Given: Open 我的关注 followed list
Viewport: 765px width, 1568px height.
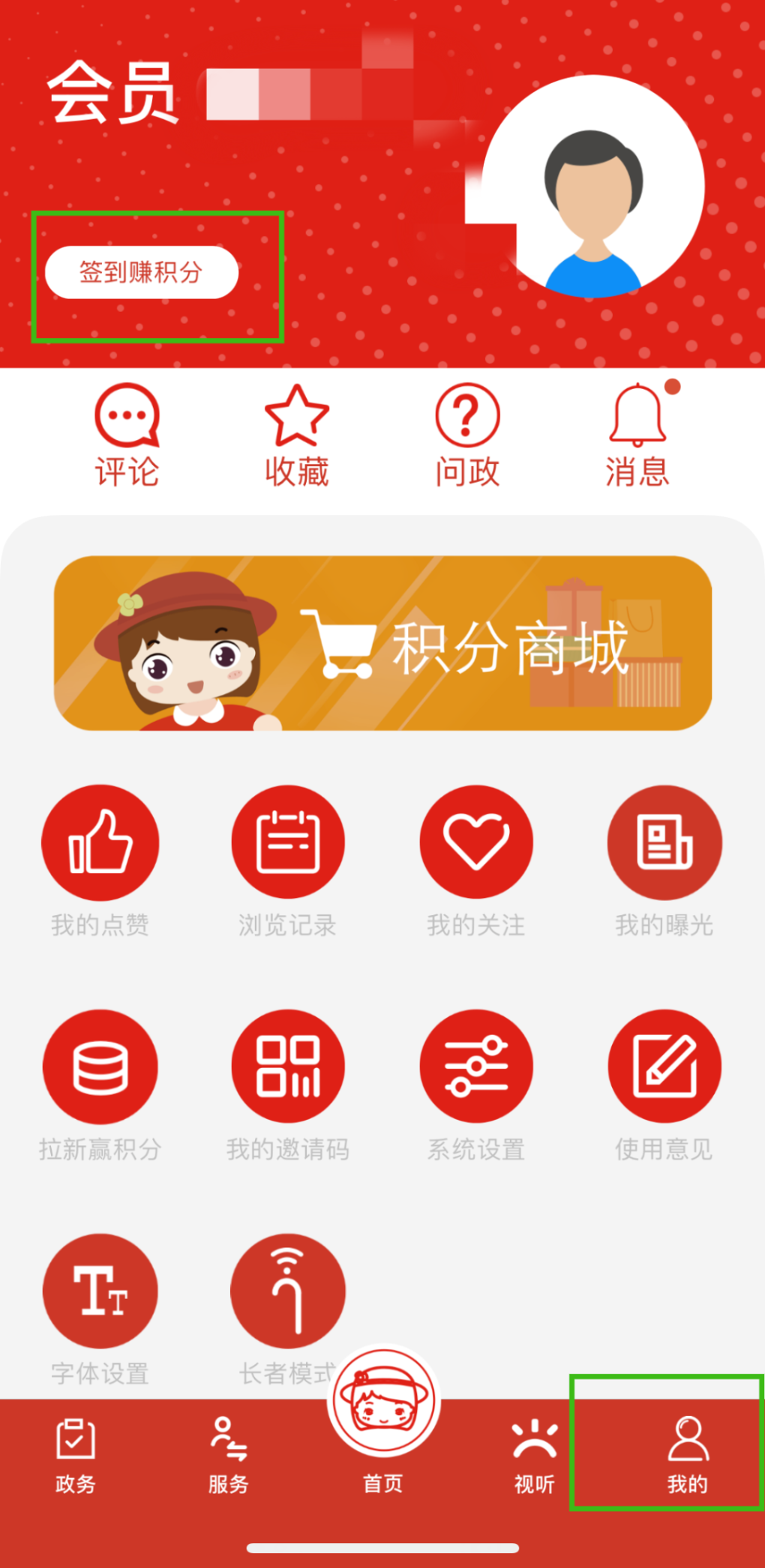Looking at the screenshot, I should (476, 860).
